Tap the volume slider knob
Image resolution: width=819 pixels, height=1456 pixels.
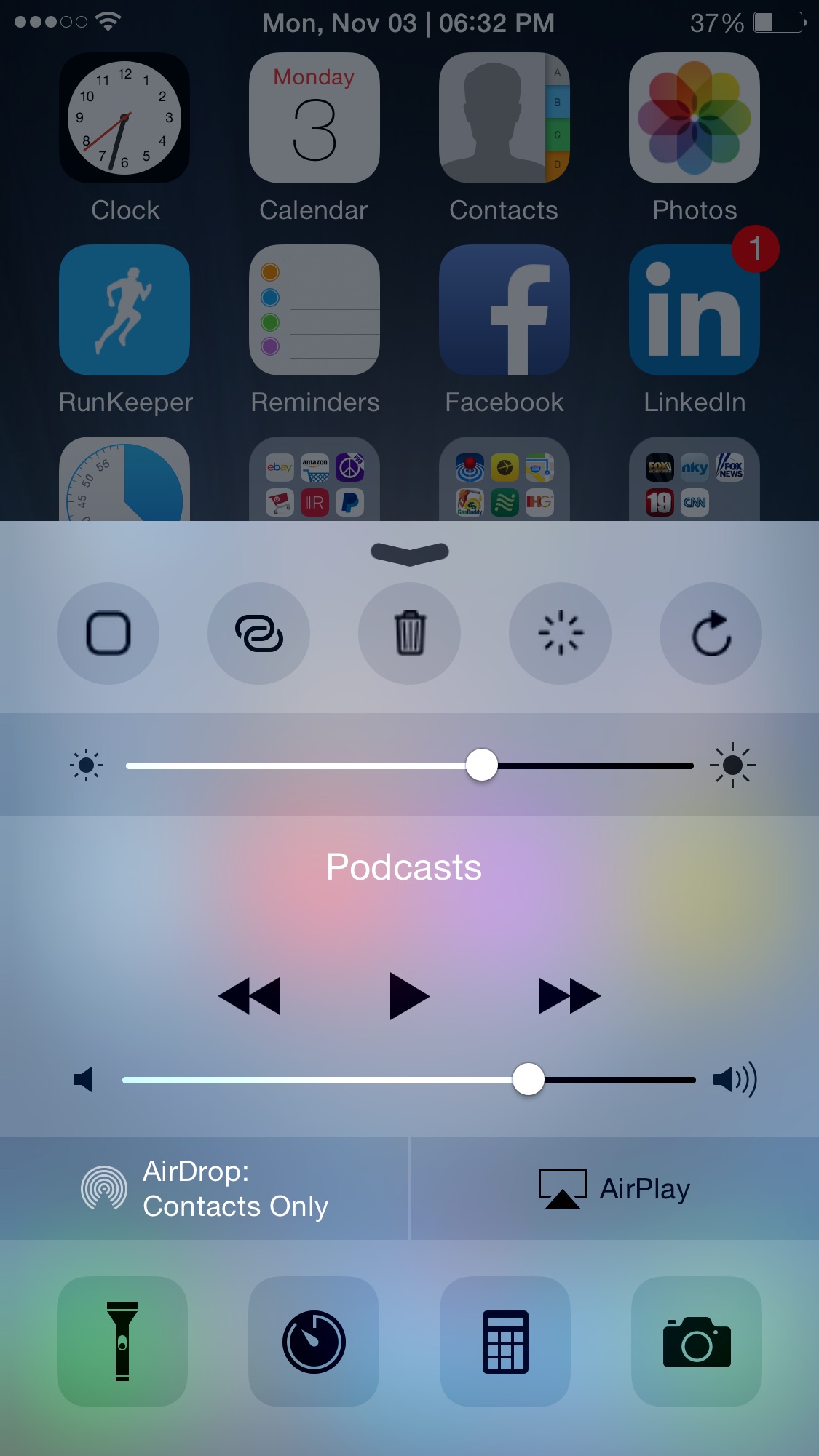point(528,1079)
